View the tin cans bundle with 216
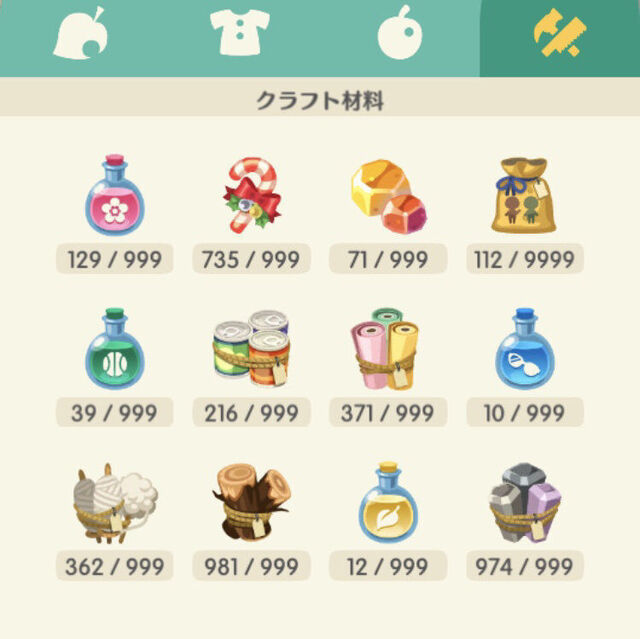This screenshot has height=639, width=640. (x=252, y=350)
